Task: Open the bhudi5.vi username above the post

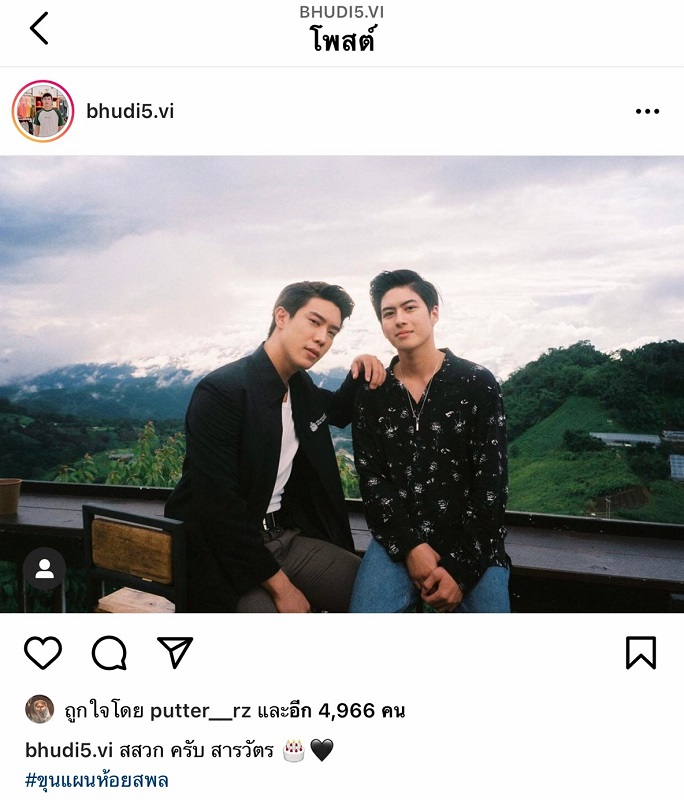Action: pyautogui.click(x=130, y=111)
